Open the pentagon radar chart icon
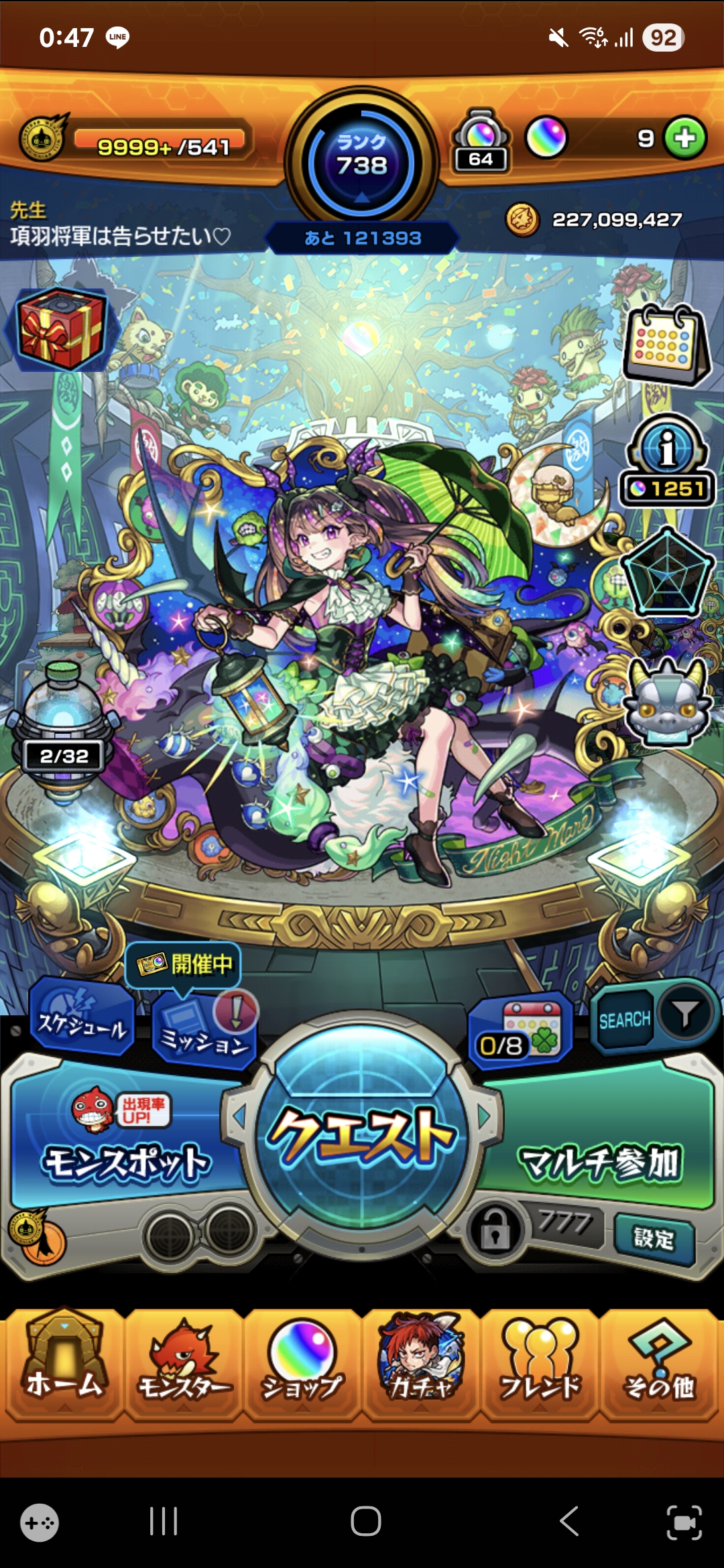Viewport: 724px width, 1568px height. [x=668, y=572]
